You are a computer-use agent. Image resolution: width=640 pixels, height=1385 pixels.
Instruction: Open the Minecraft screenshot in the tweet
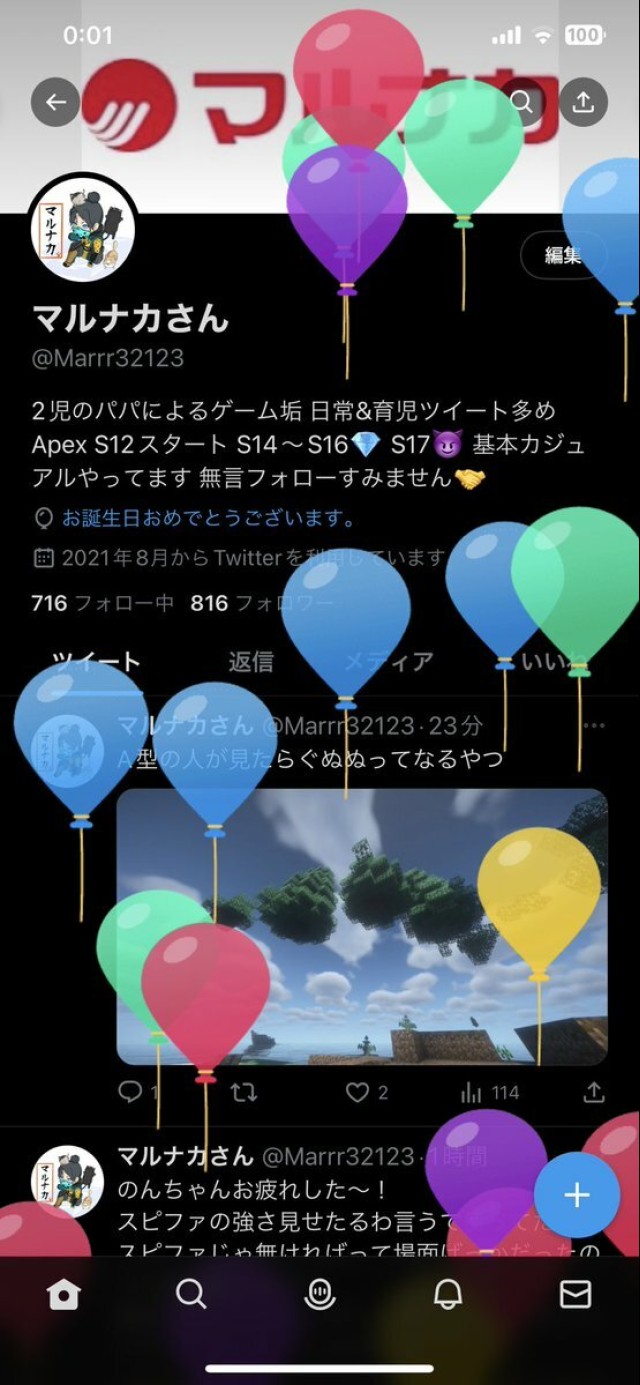[x=362, y=926]
